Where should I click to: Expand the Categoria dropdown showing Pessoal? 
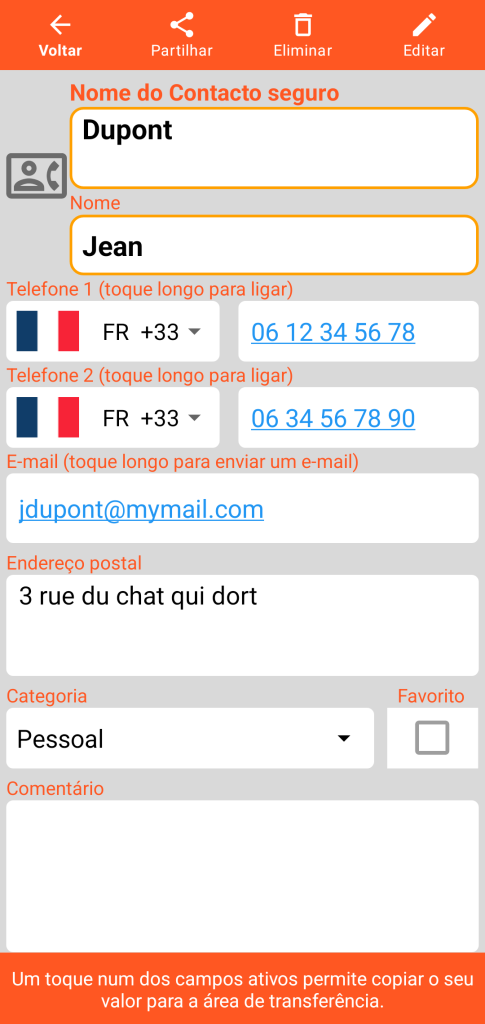[x=190, y=739]
